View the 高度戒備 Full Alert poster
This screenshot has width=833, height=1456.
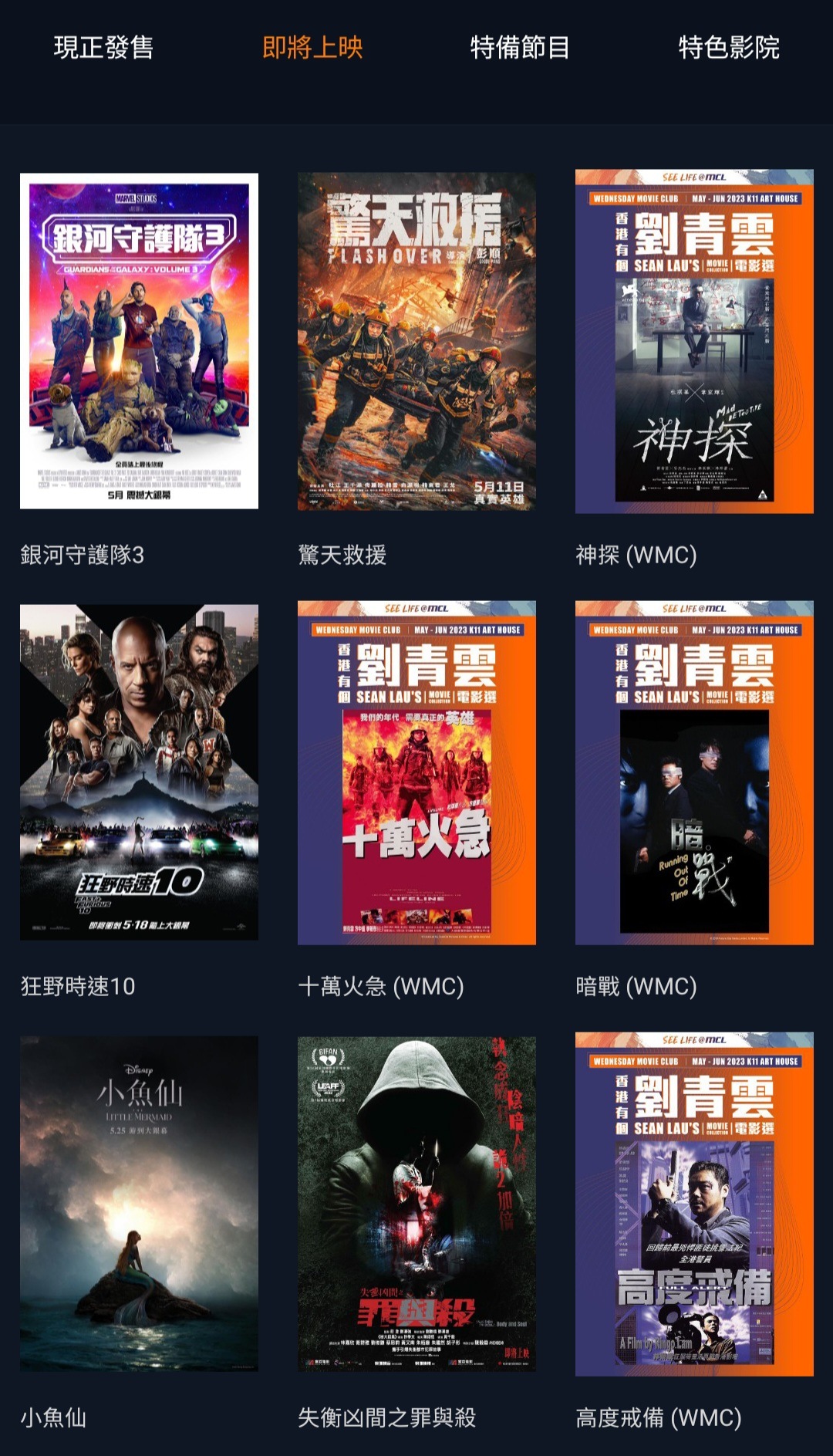click(694, 1204)
